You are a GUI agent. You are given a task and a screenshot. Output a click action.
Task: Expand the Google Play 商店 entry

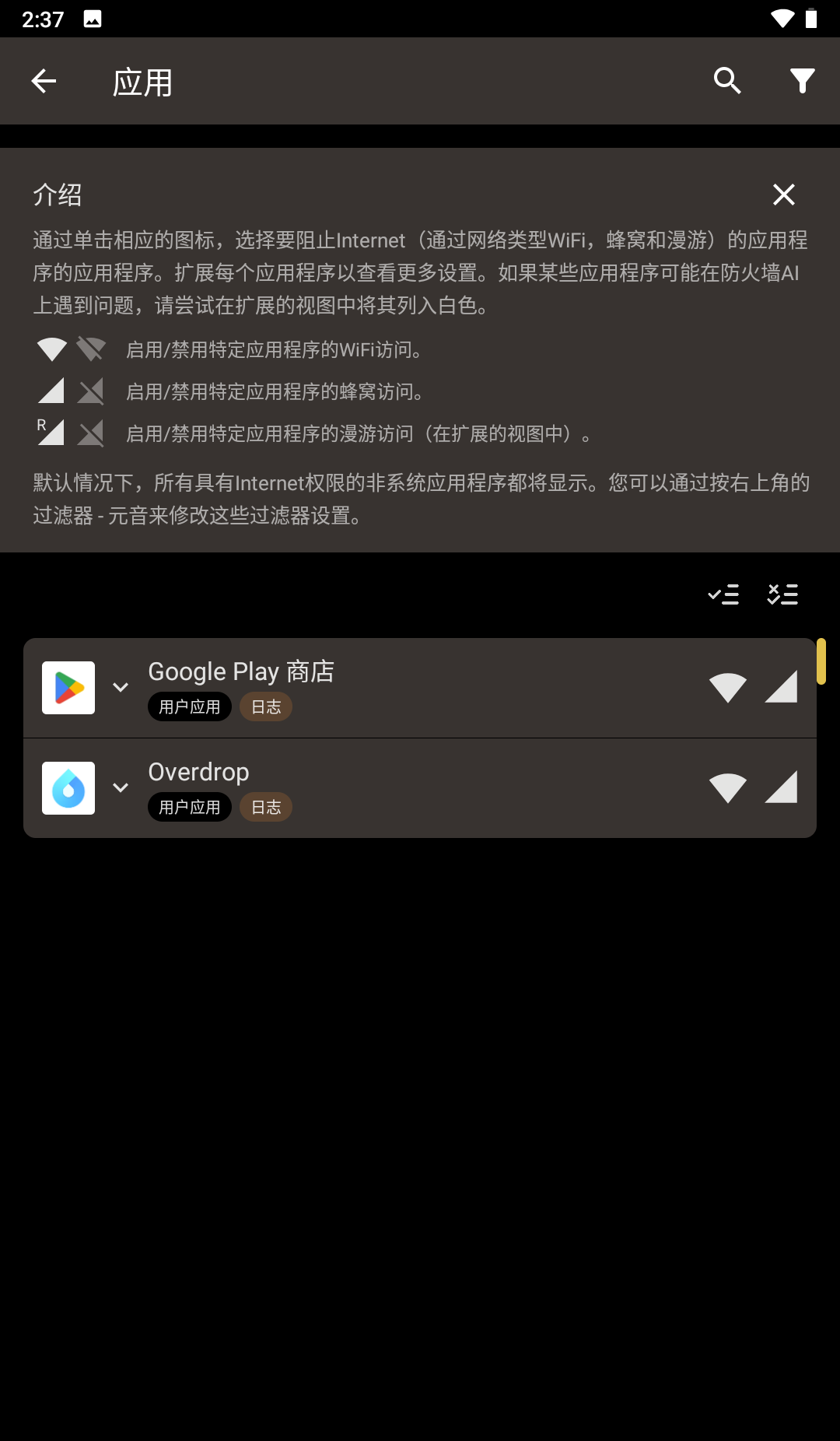click(121, 686)
